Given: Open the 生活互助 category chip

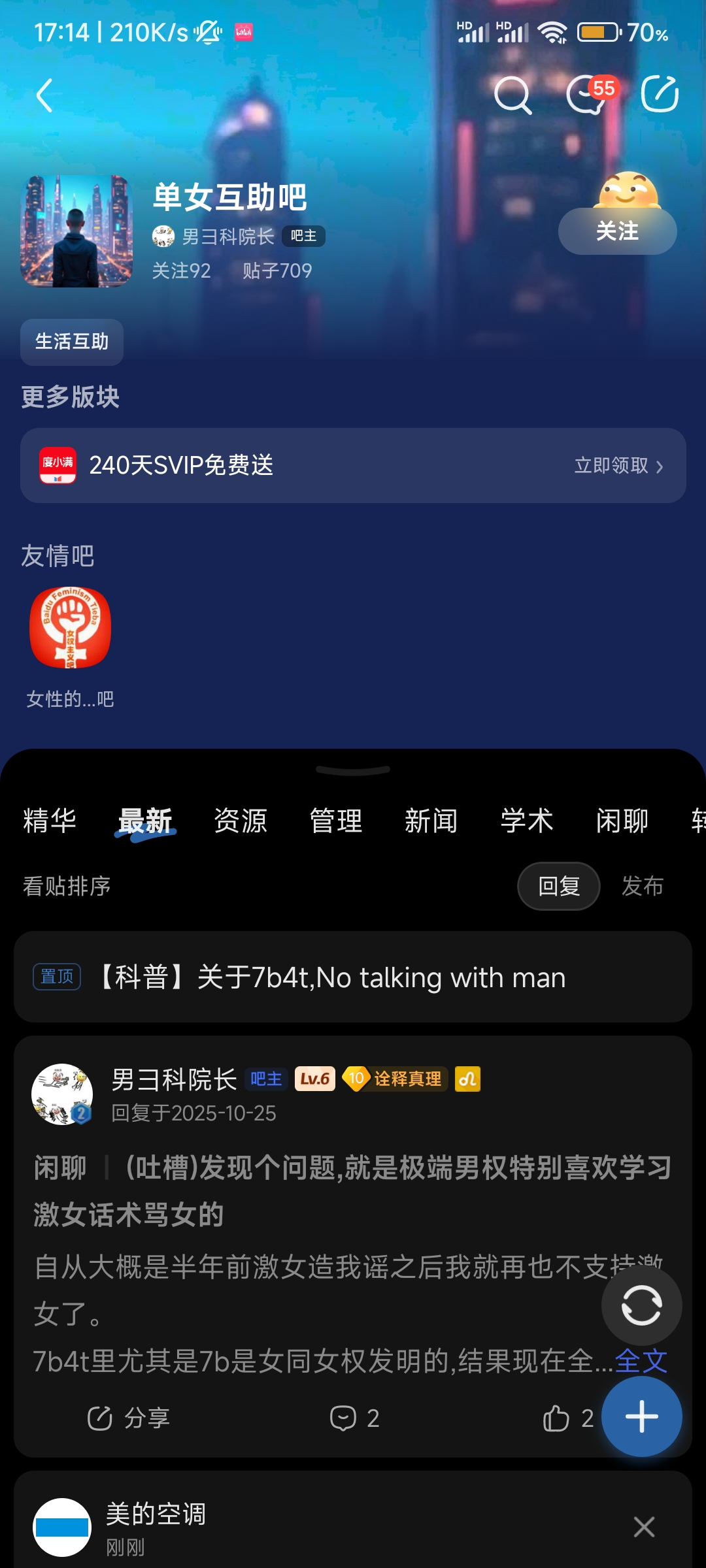Looking at the screenshot, I should tap(72, 342).
